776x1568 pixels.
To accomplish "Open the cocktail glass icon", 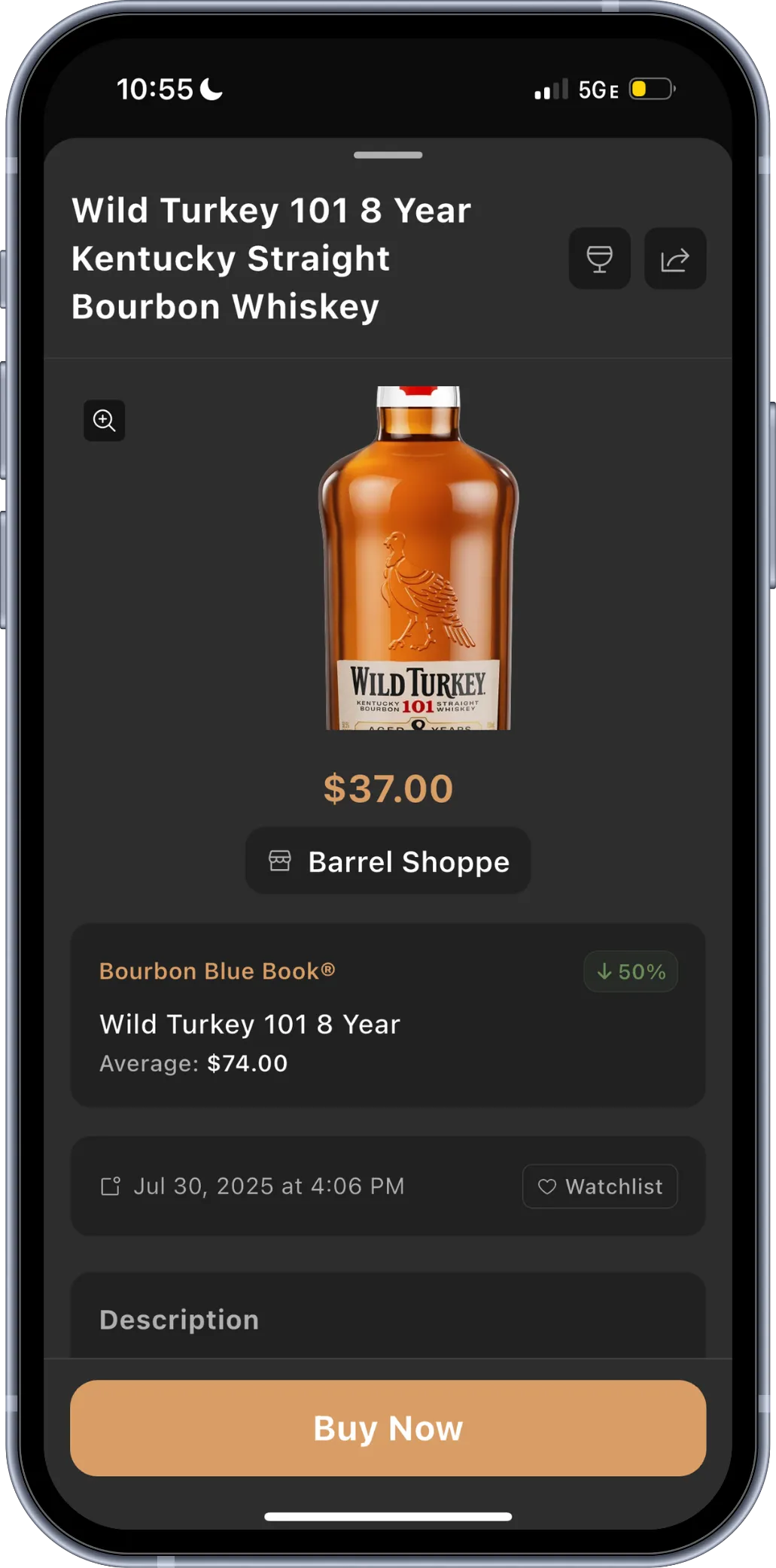I will (599, 259).
